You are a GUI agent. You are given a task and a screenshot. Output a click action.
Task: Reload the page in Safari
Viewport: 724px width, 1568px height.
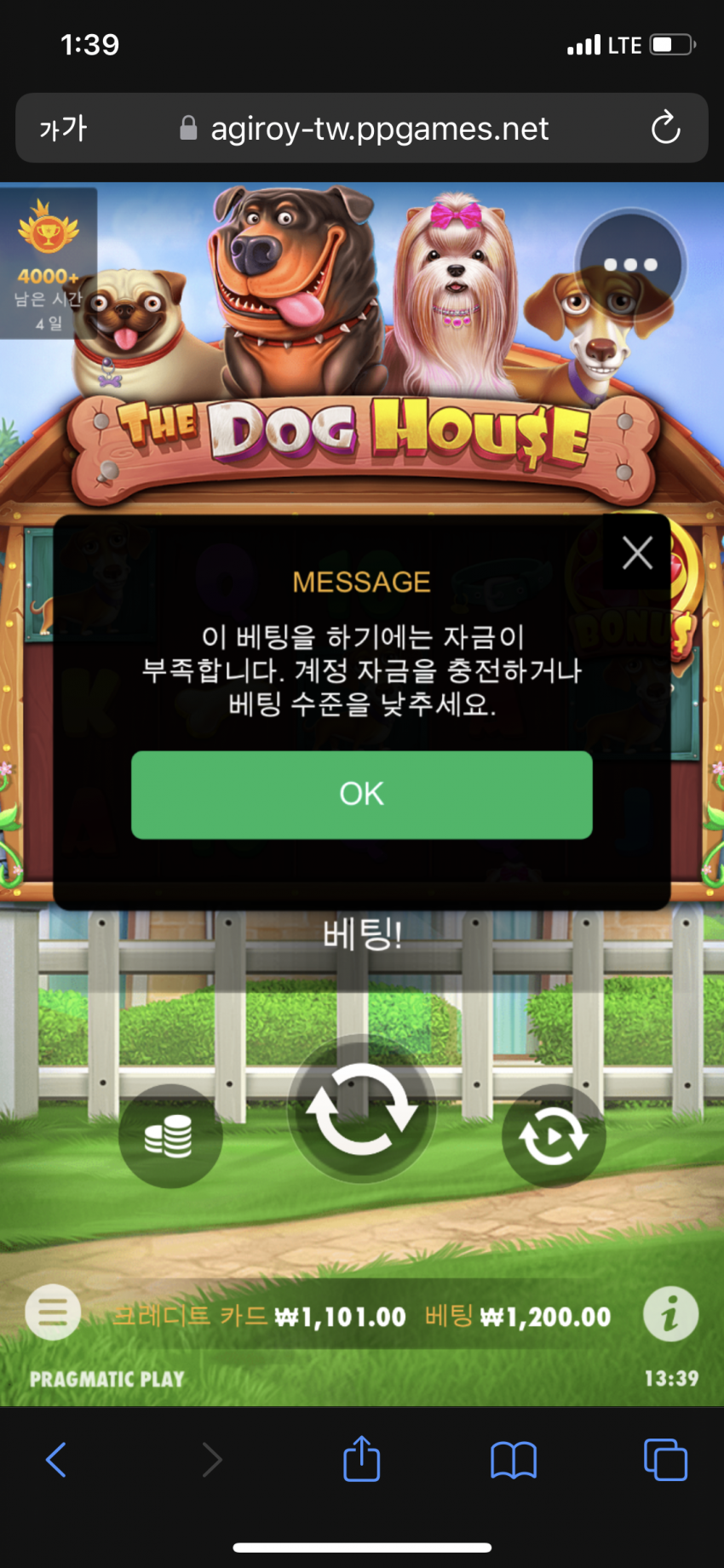pos(665,129)
